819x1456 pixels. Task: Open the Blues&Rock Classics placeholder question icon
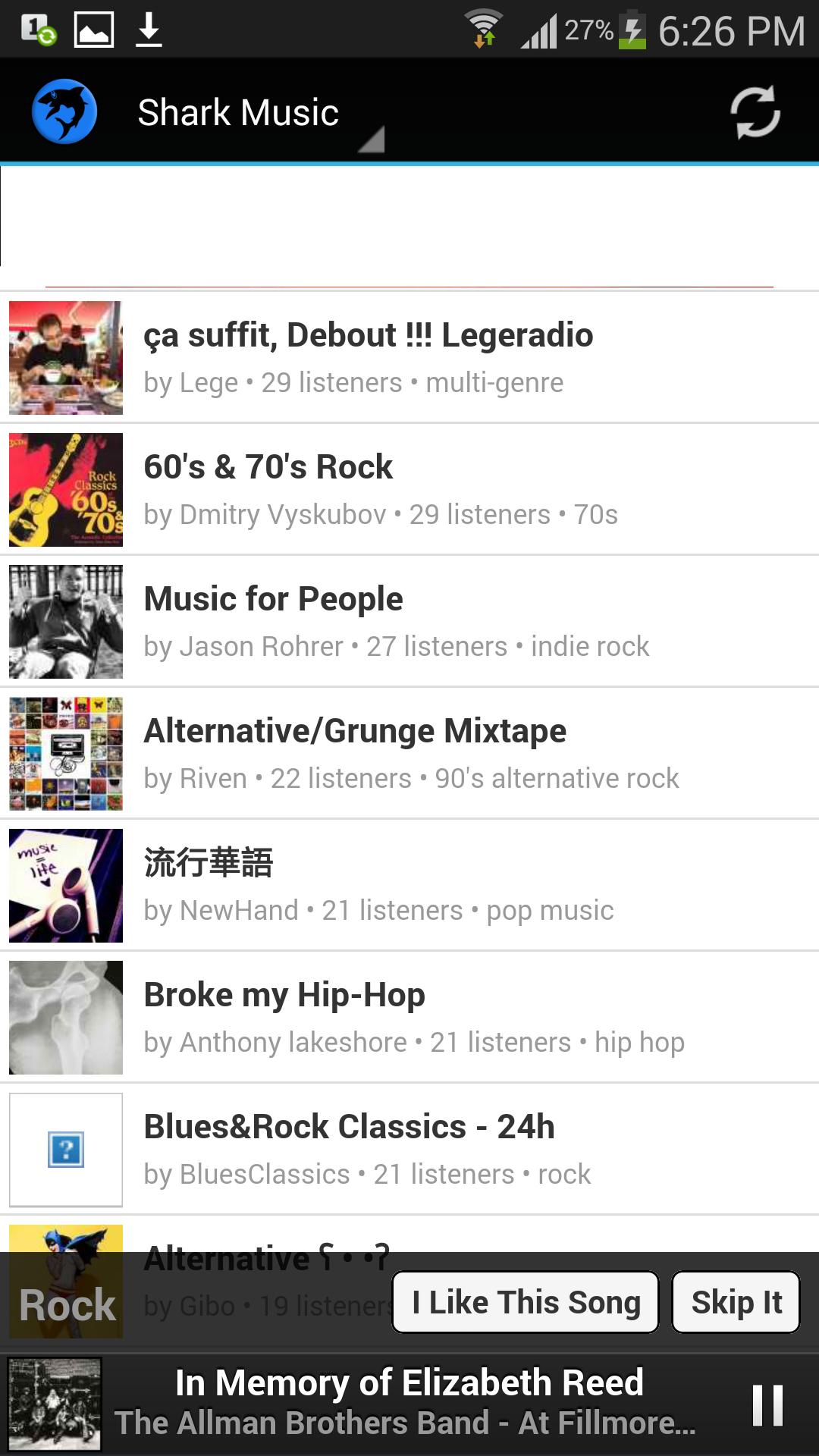pos(65,1149)
